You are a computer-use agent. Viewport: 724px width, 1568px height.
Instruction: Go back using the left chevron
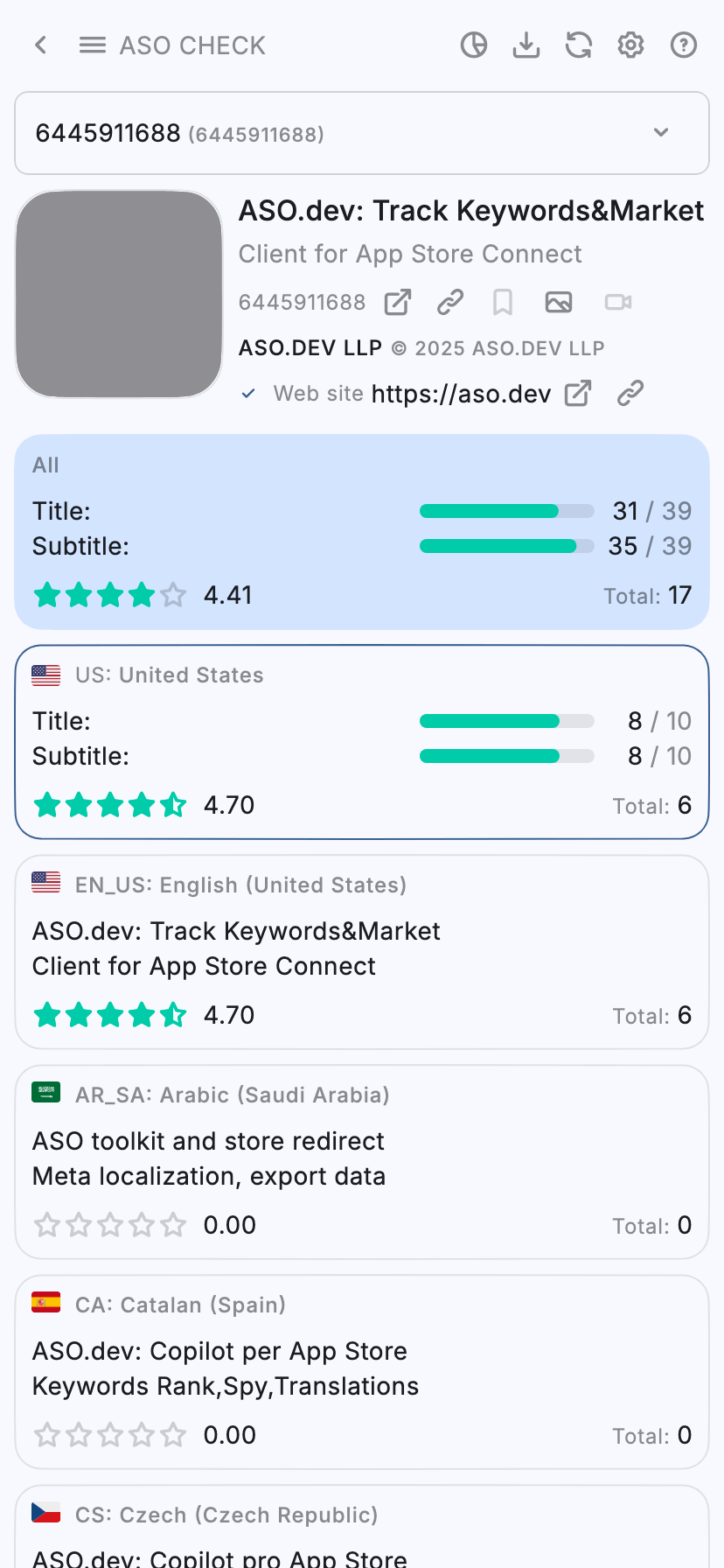[40, 45]
